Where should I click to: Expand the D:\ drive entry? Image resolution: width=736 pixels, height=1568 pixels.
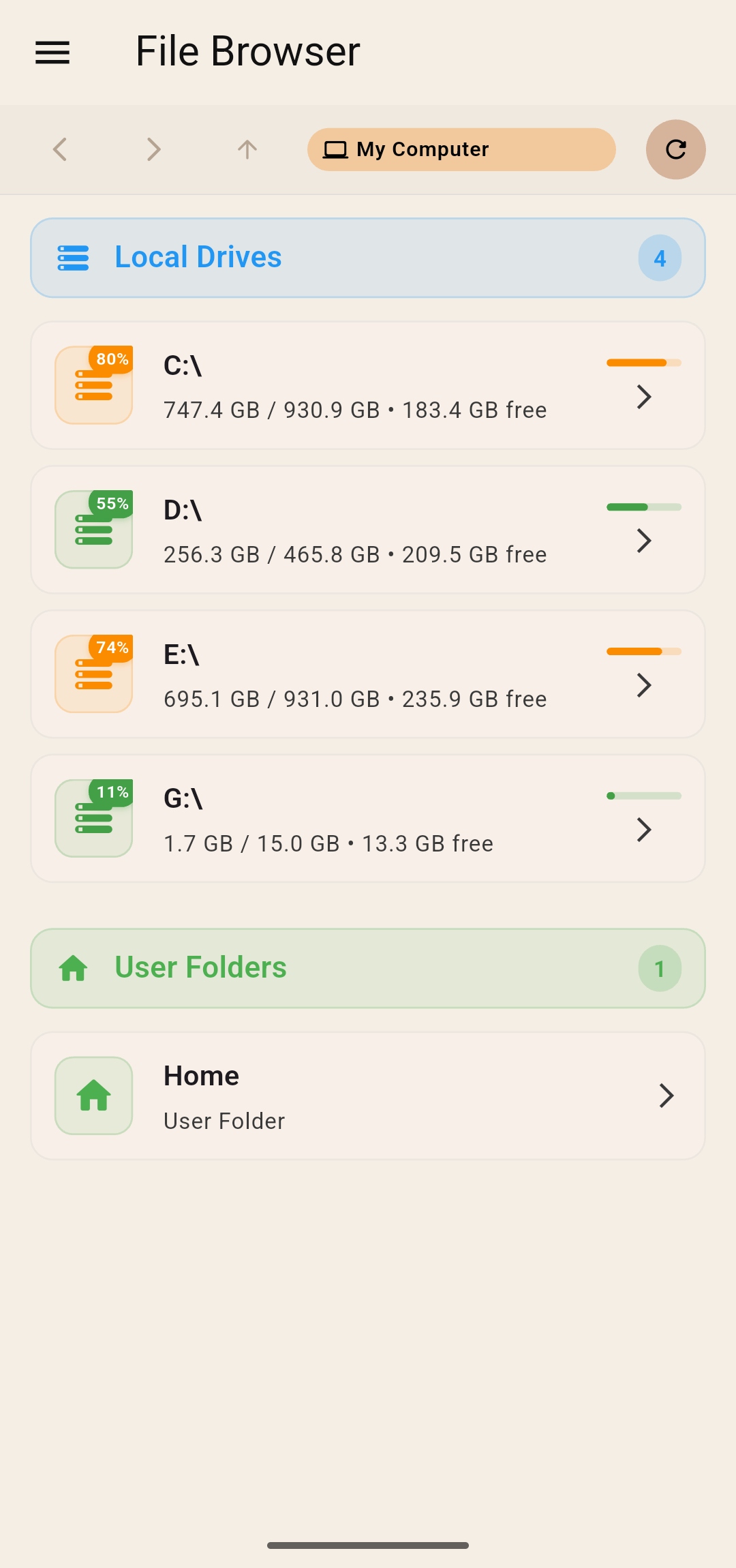tap(643, 541)
